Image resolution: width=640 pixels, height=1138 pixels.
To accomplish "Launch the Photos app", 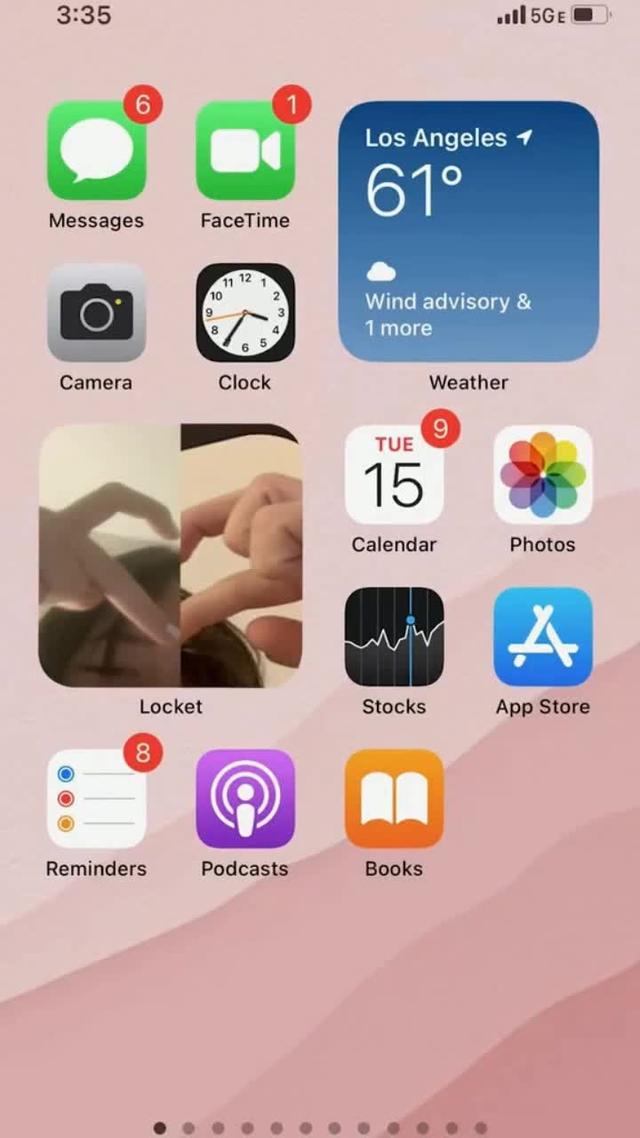I will [543, 475].
